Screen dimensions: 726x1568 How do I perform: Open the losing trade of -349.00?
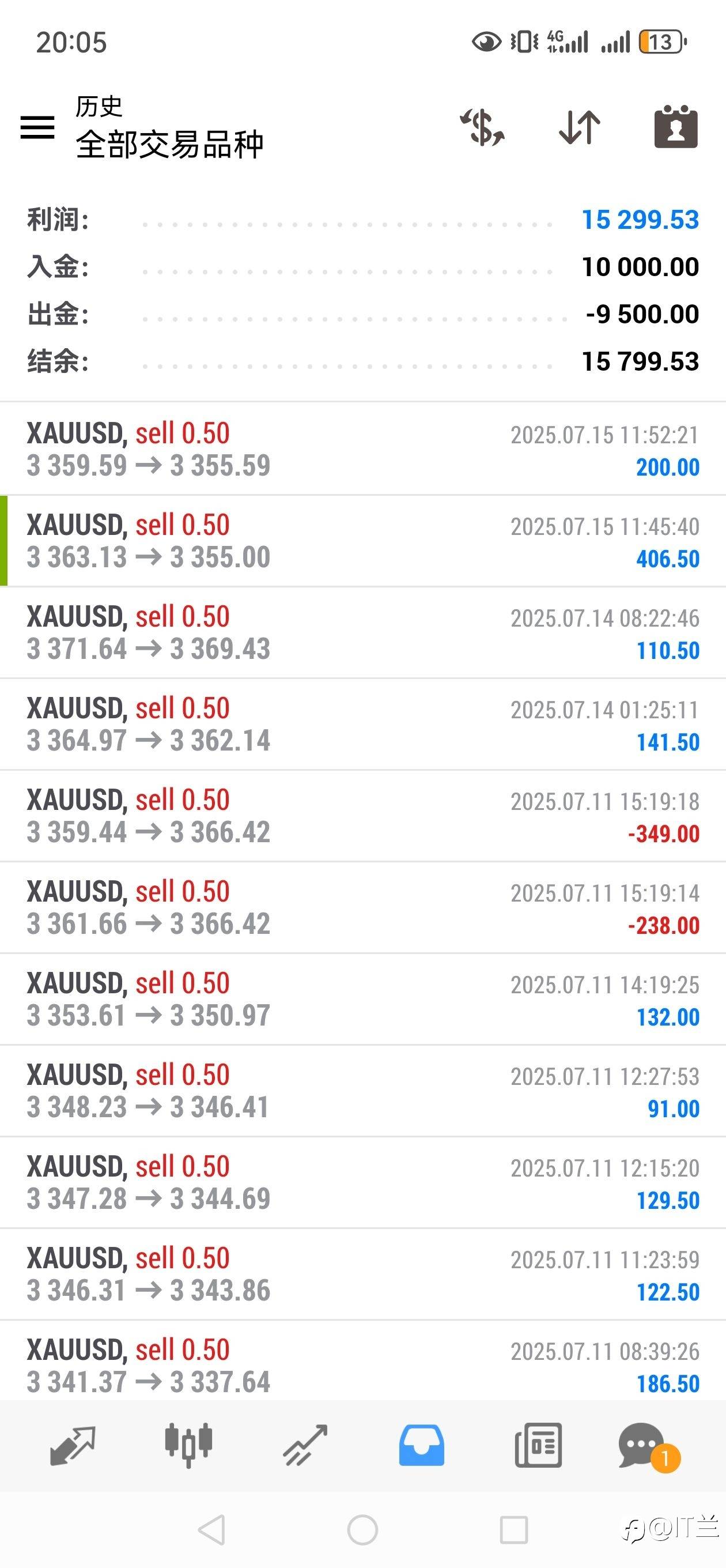pos(362,816)
